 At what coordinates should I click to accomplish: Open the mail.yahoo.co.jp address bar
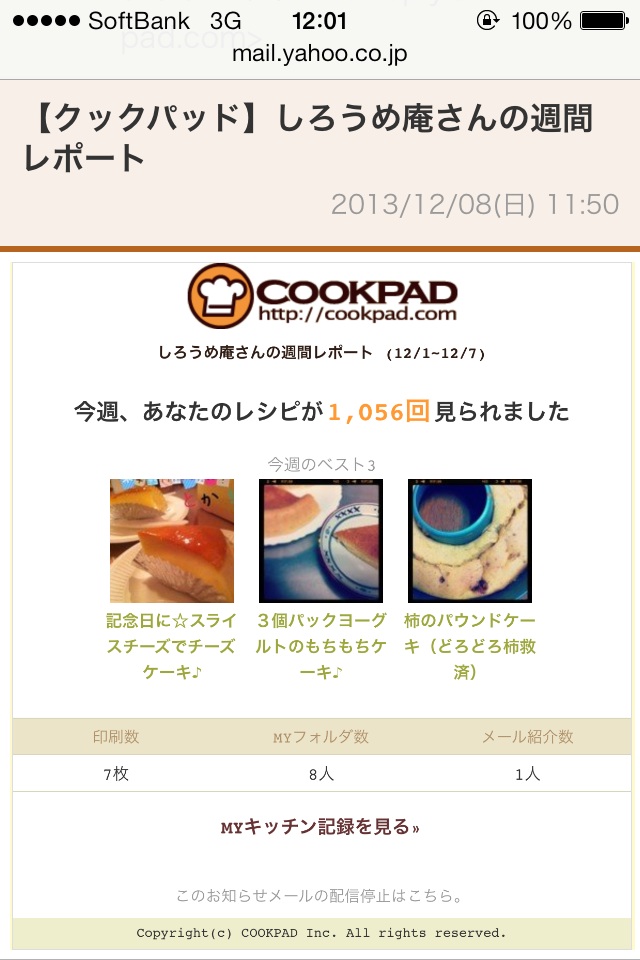click(320, 54)
